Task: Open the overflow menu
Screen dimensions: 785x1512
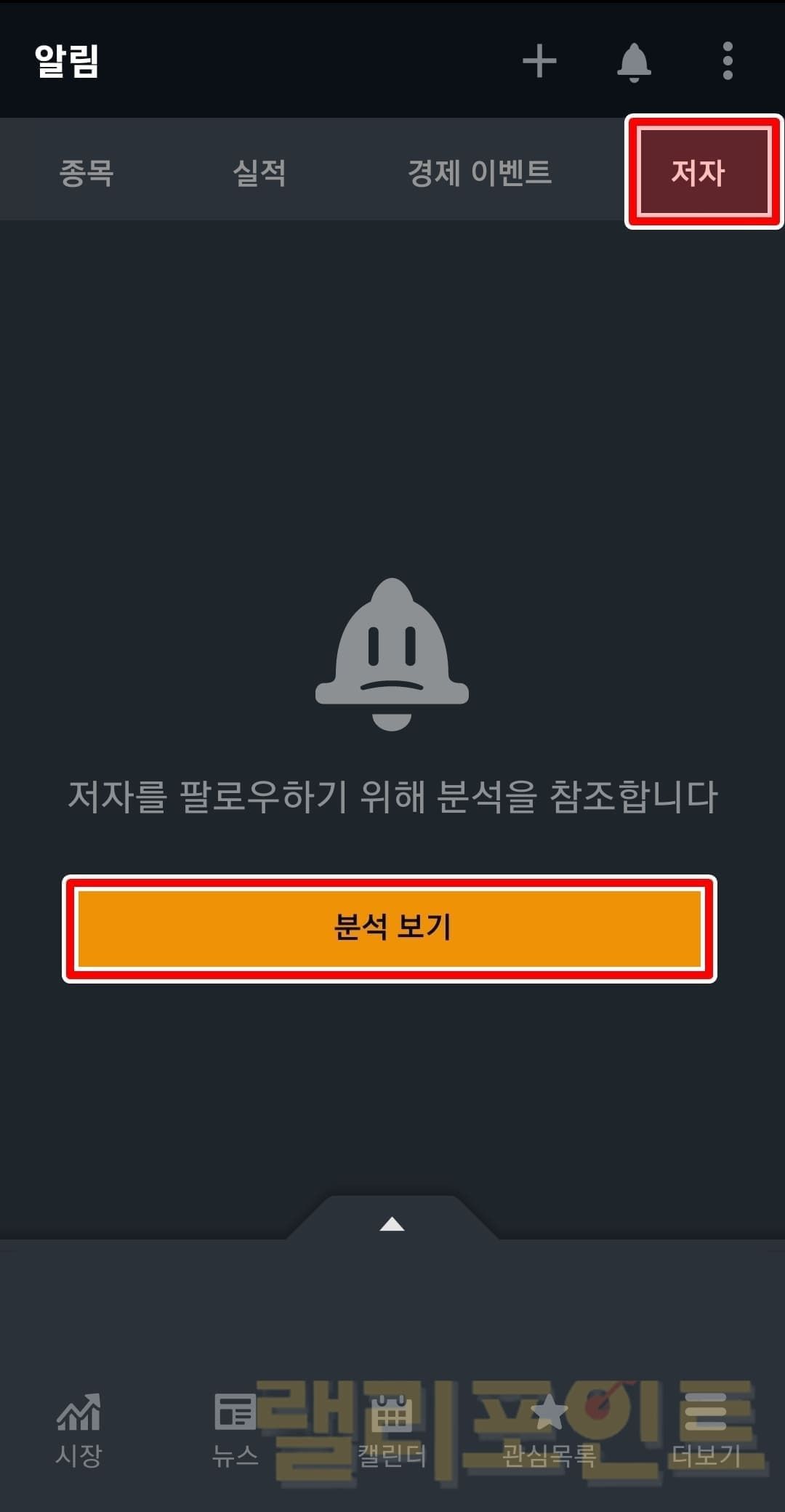Action: point(728,61)
